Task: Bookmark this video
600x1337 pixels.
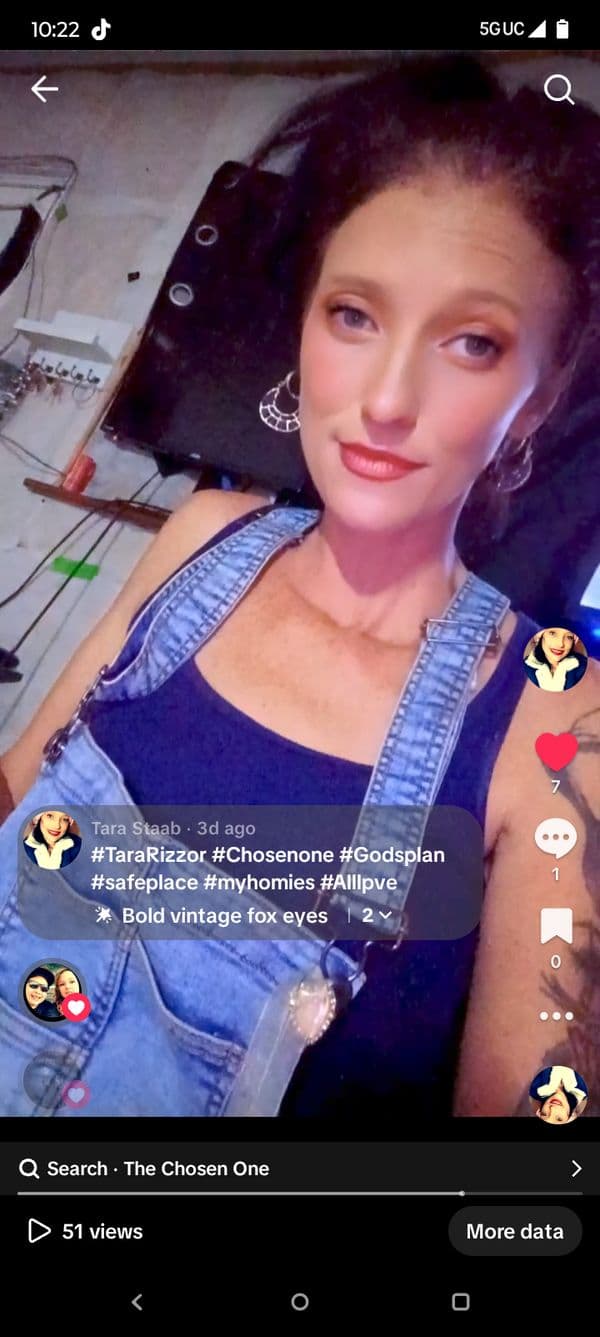Action: [x=556, y=926]
